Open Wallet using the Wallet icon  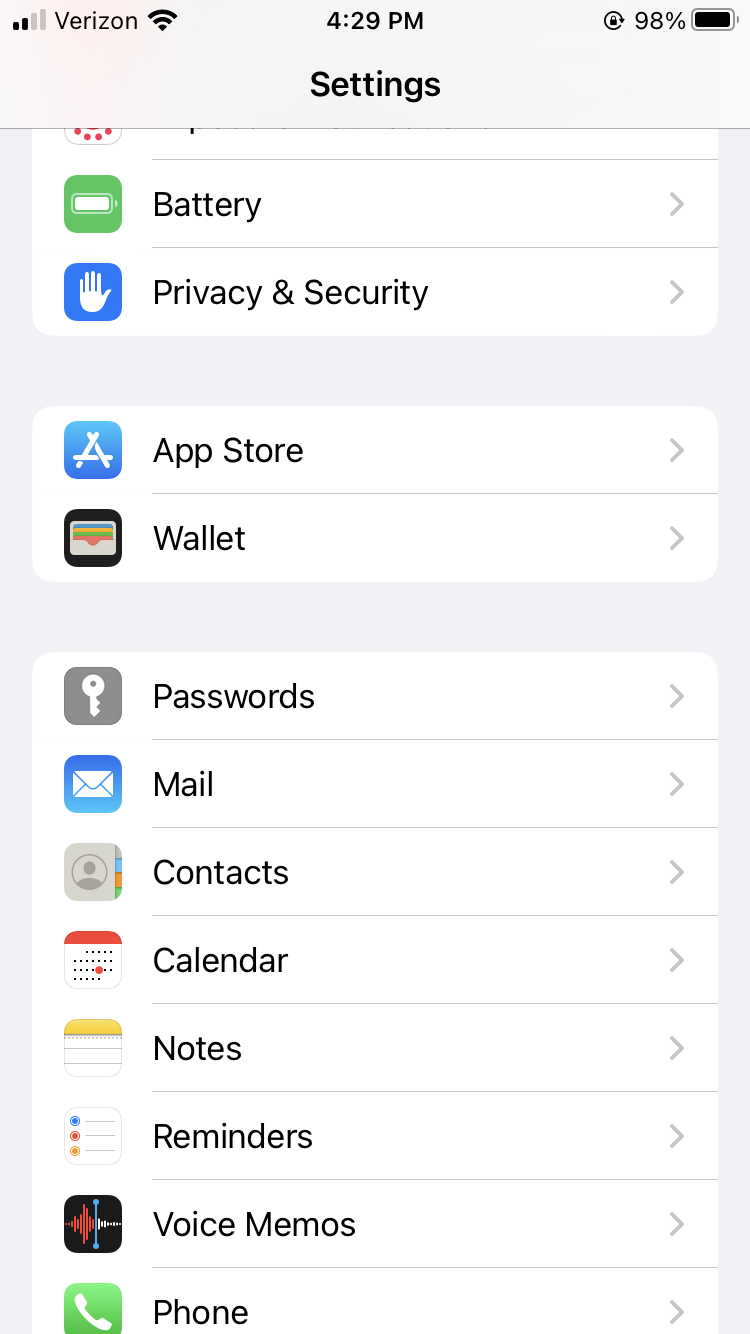[92, 538]
